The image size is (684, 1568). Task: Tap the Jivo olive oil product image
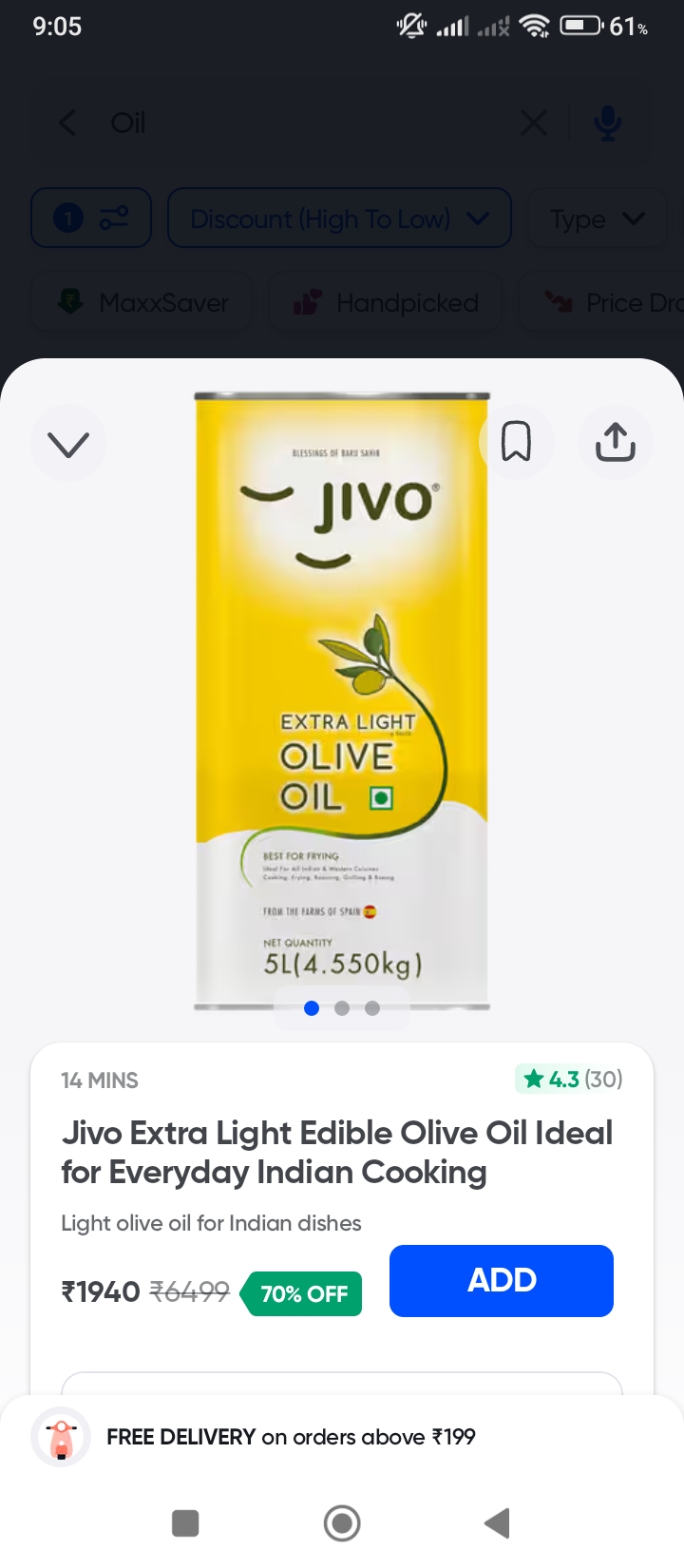coord(341,694)
